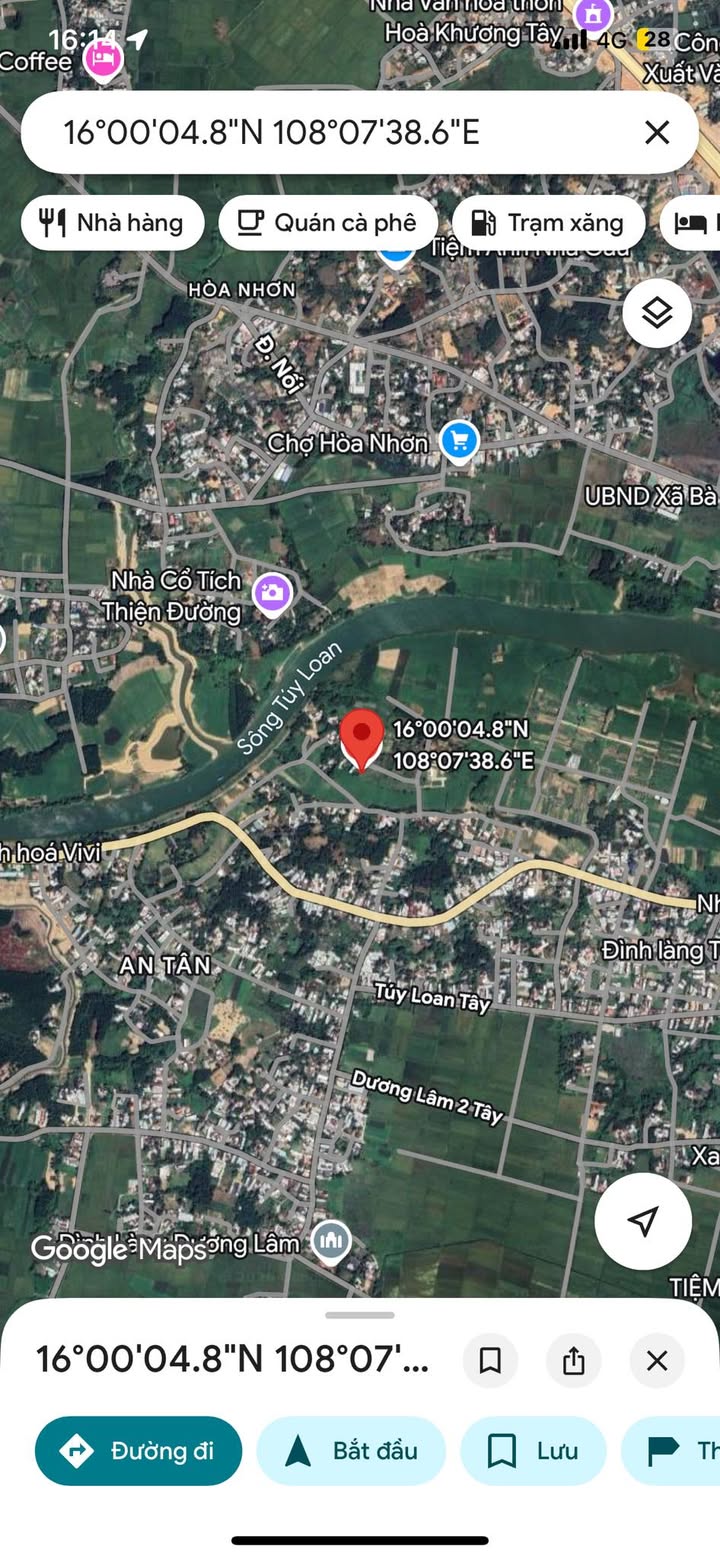Select the Nhà hàng chip
The height and width of the screenshot is (1559, 720).
(113, 223)
